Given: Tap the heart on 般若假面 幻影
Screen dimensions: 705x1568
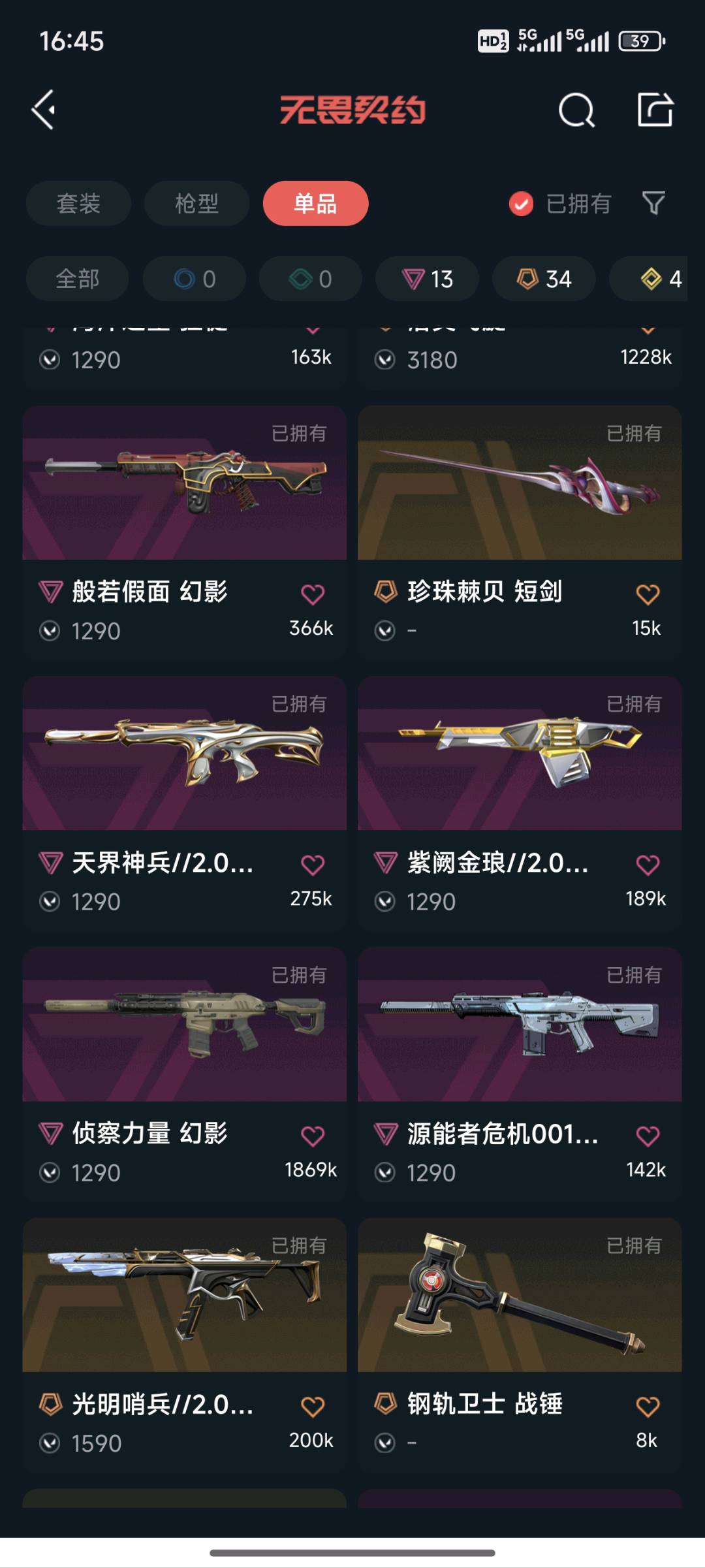Looking at the screenshot, I should coord(313,594).
